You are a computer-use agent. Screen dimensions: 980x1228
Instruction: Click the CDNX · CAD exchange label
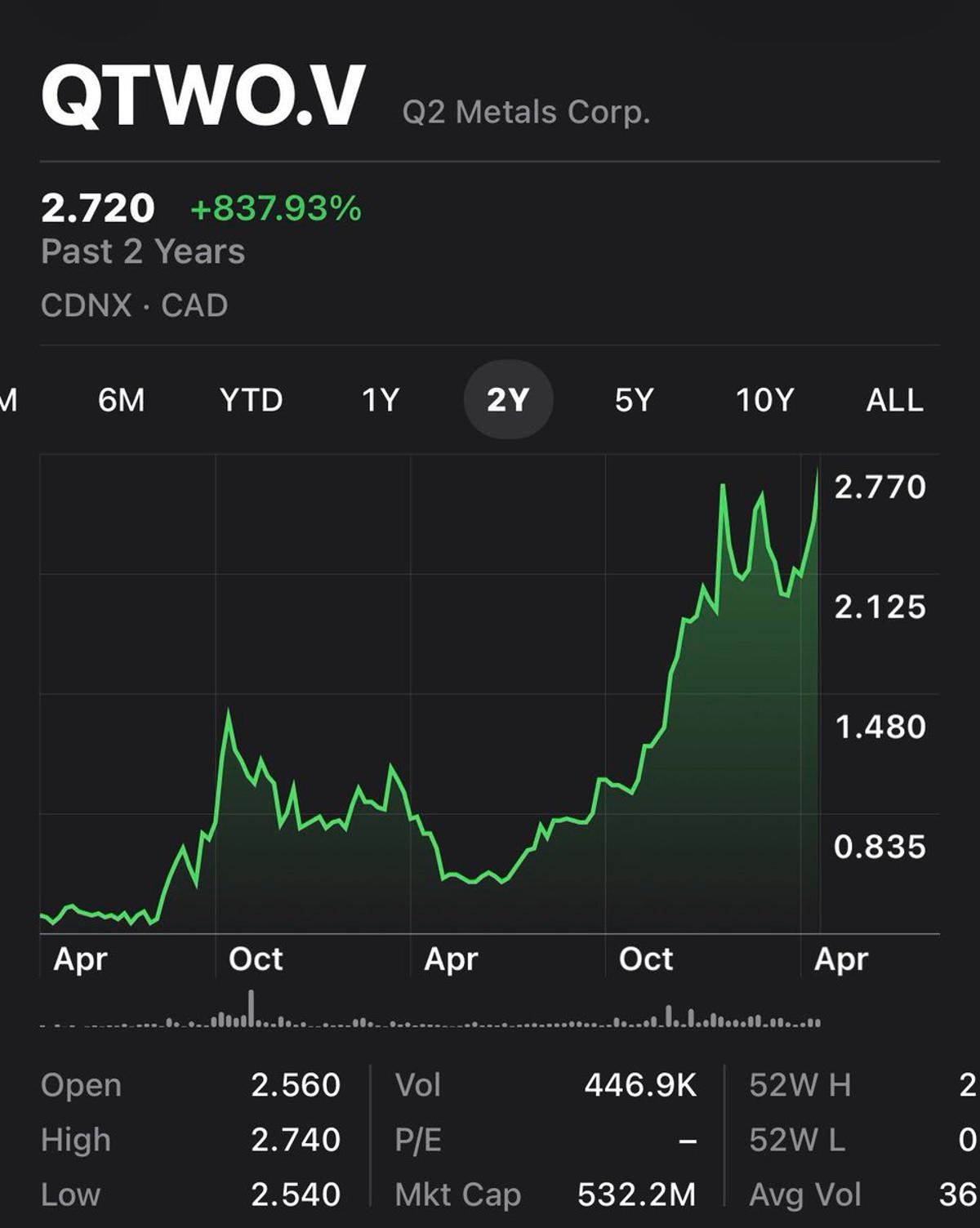pos(133,305)
